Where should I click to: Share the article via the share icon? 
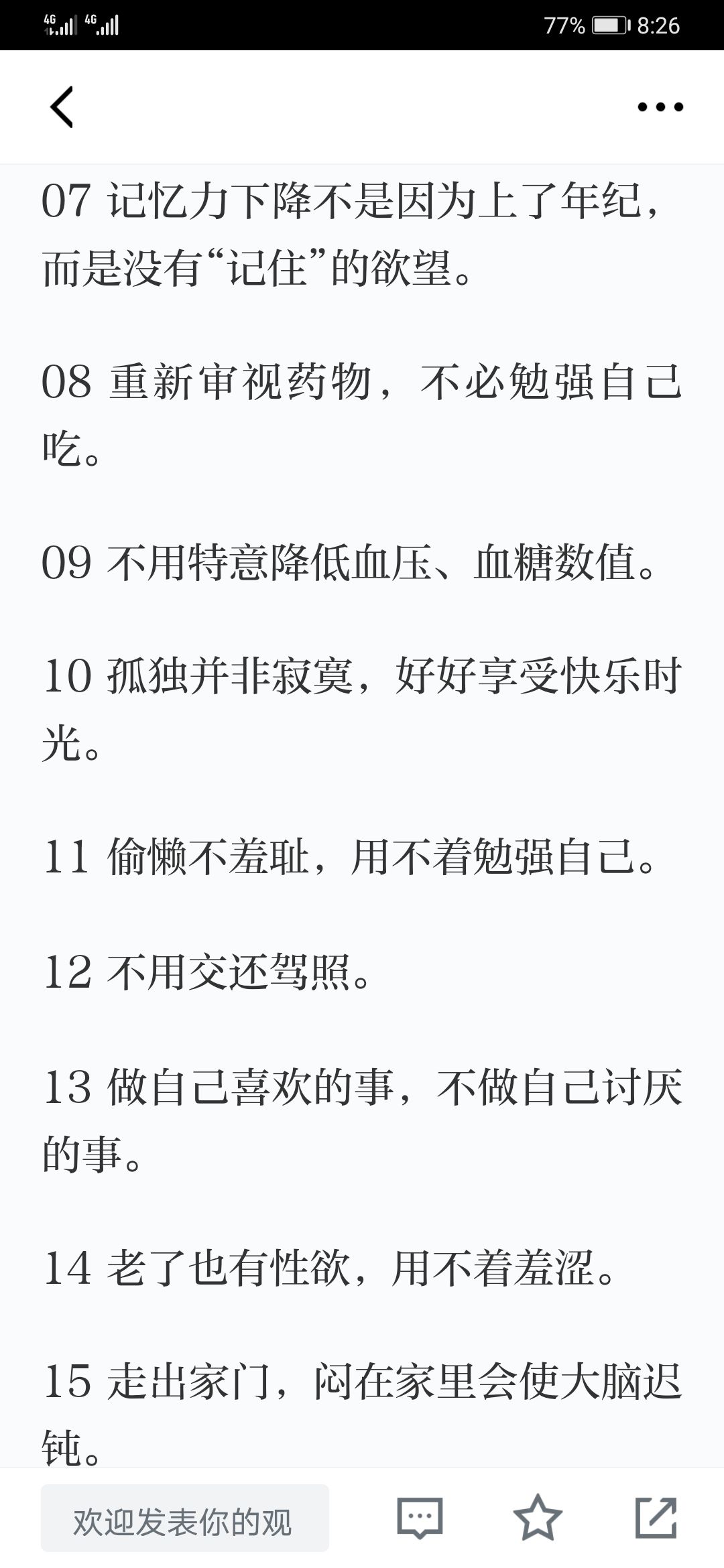coord(656,1518)
